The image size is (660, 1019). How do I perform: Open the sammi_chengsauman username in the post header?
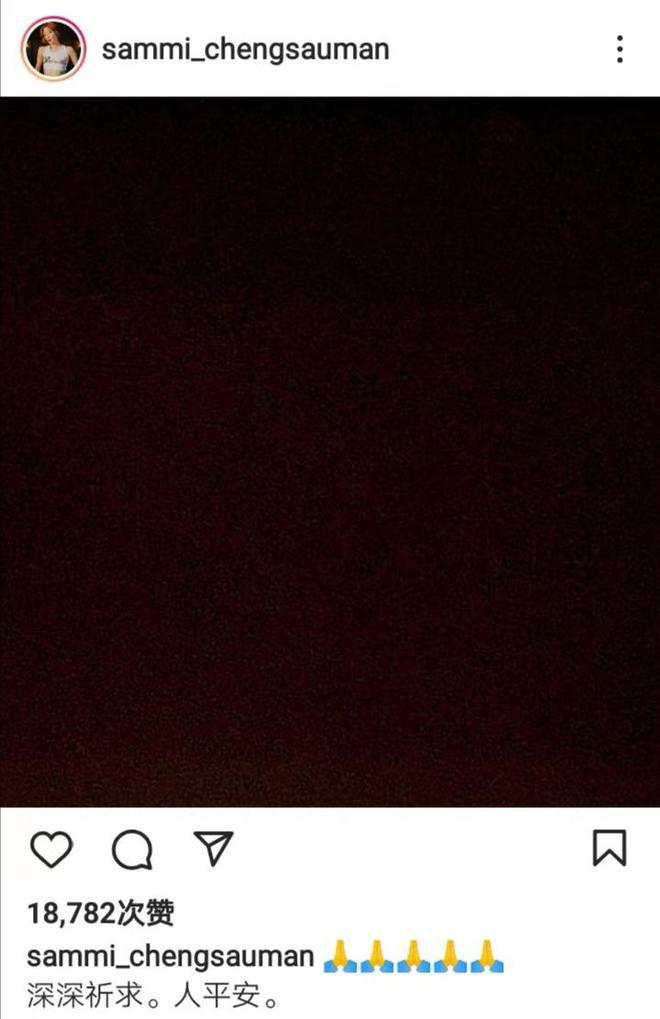245,49
